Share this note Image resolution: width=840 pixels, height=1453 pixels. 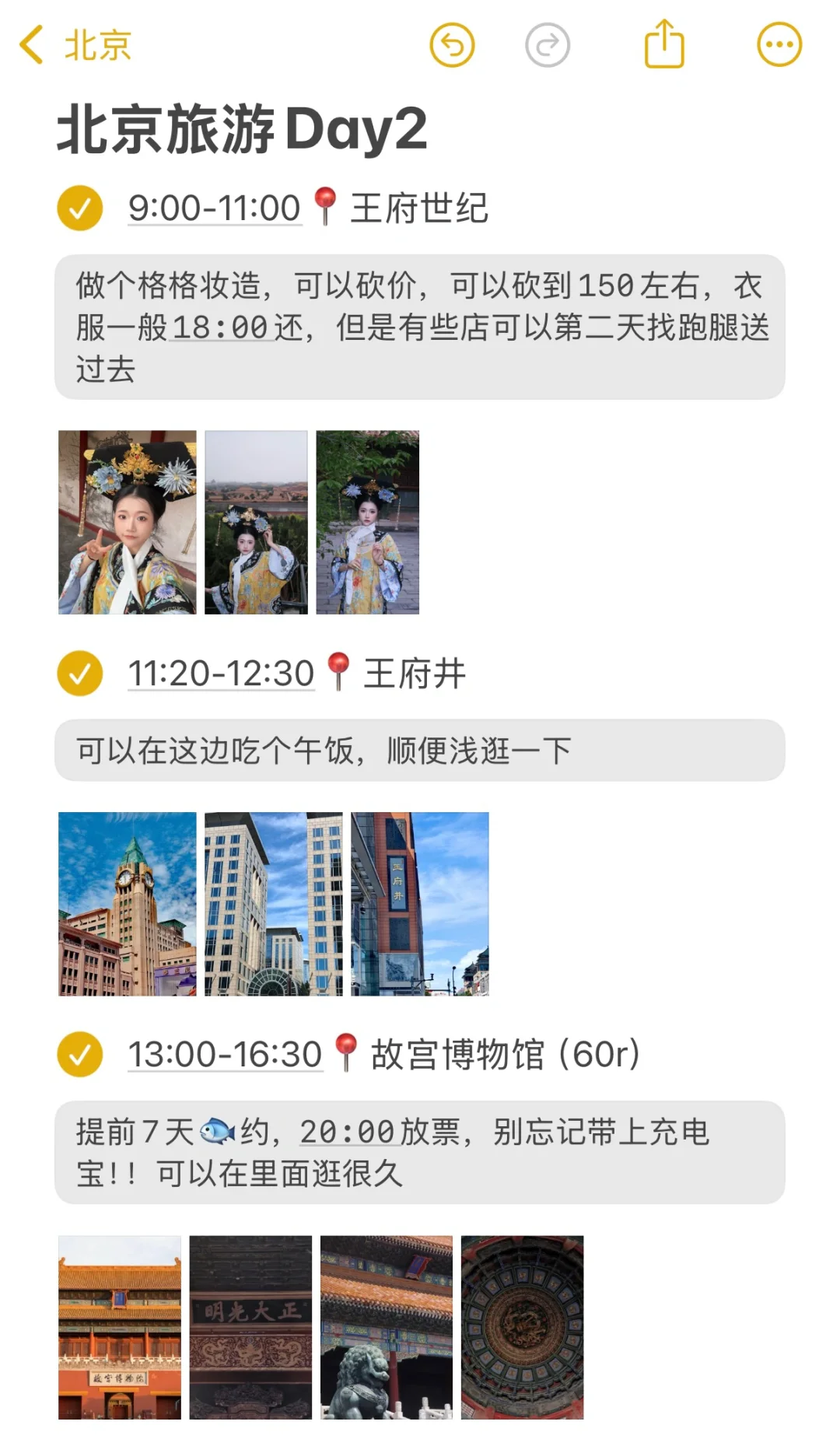(x=664, y=45)
